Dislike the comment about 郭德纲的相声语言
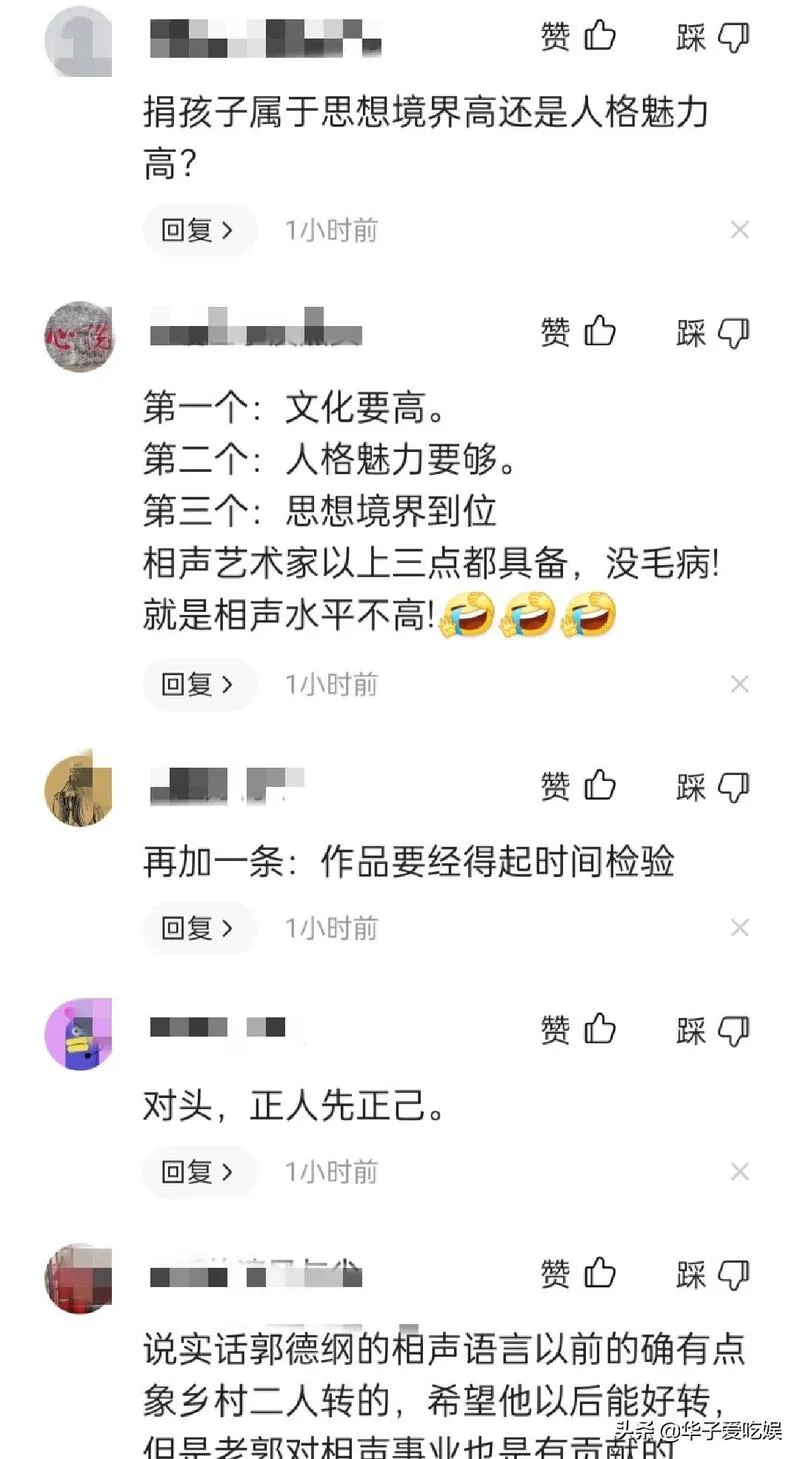Viewport: 800px width, 1459px height. [712, 1274]
